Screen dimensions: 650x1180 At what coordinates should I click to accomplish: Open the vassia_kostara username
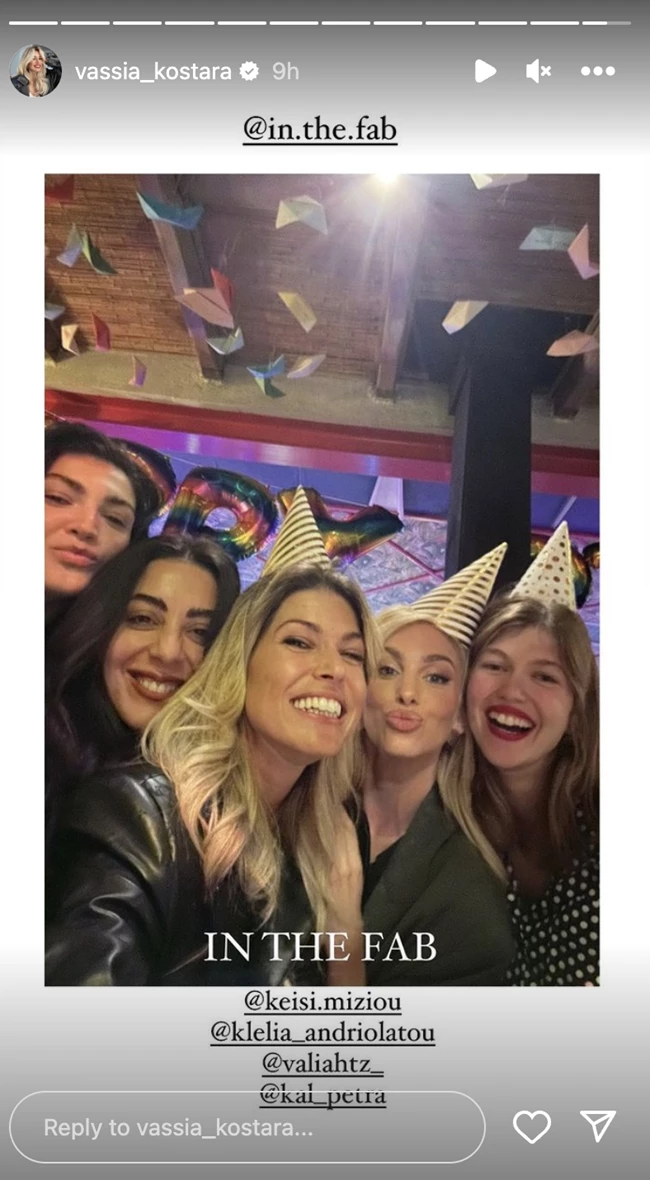(153, 71)
